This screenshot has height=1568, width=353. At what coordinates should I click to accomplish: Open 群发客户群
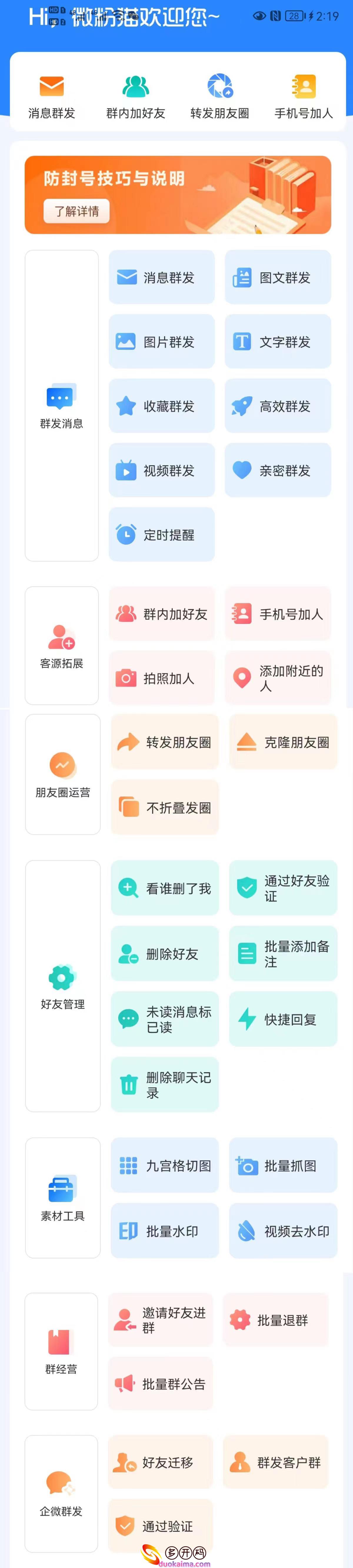276,1462
